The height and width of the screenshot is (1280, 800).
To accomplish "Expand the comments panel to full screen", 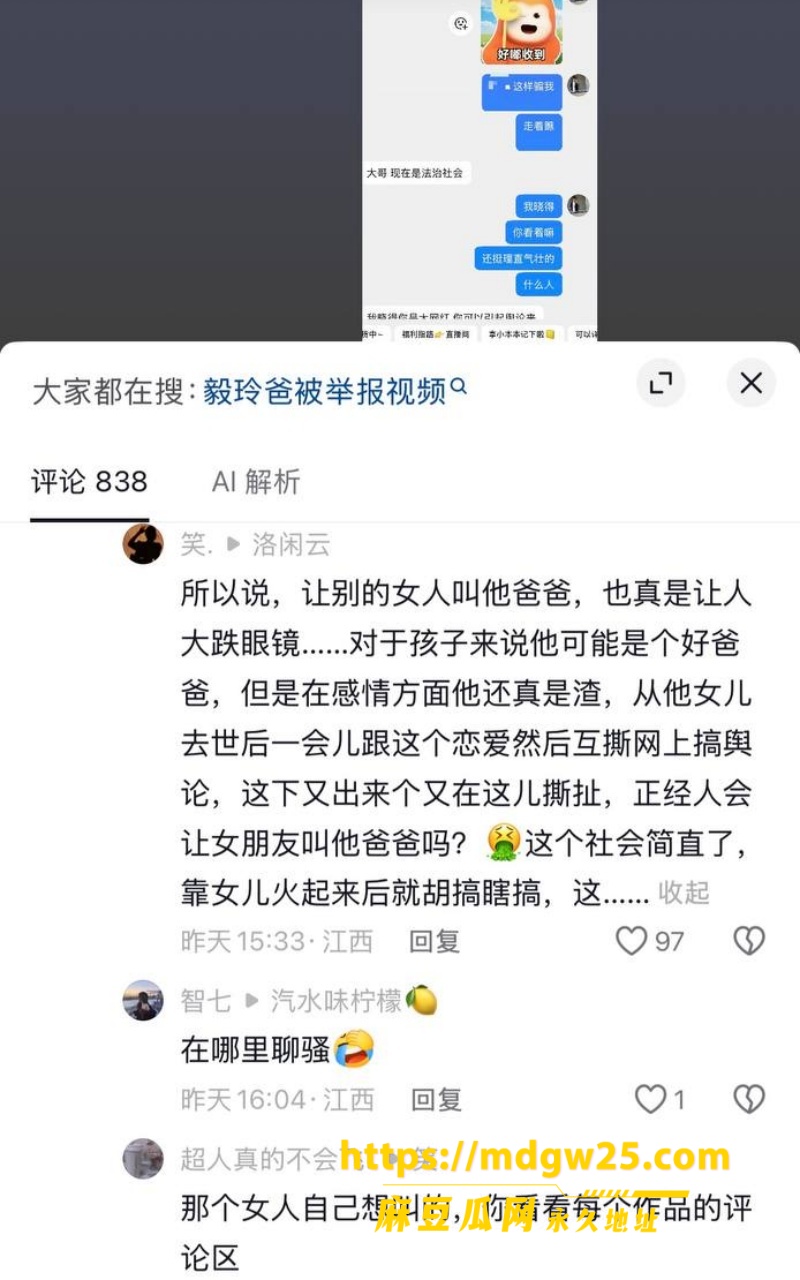I will (x=661, y=383).
